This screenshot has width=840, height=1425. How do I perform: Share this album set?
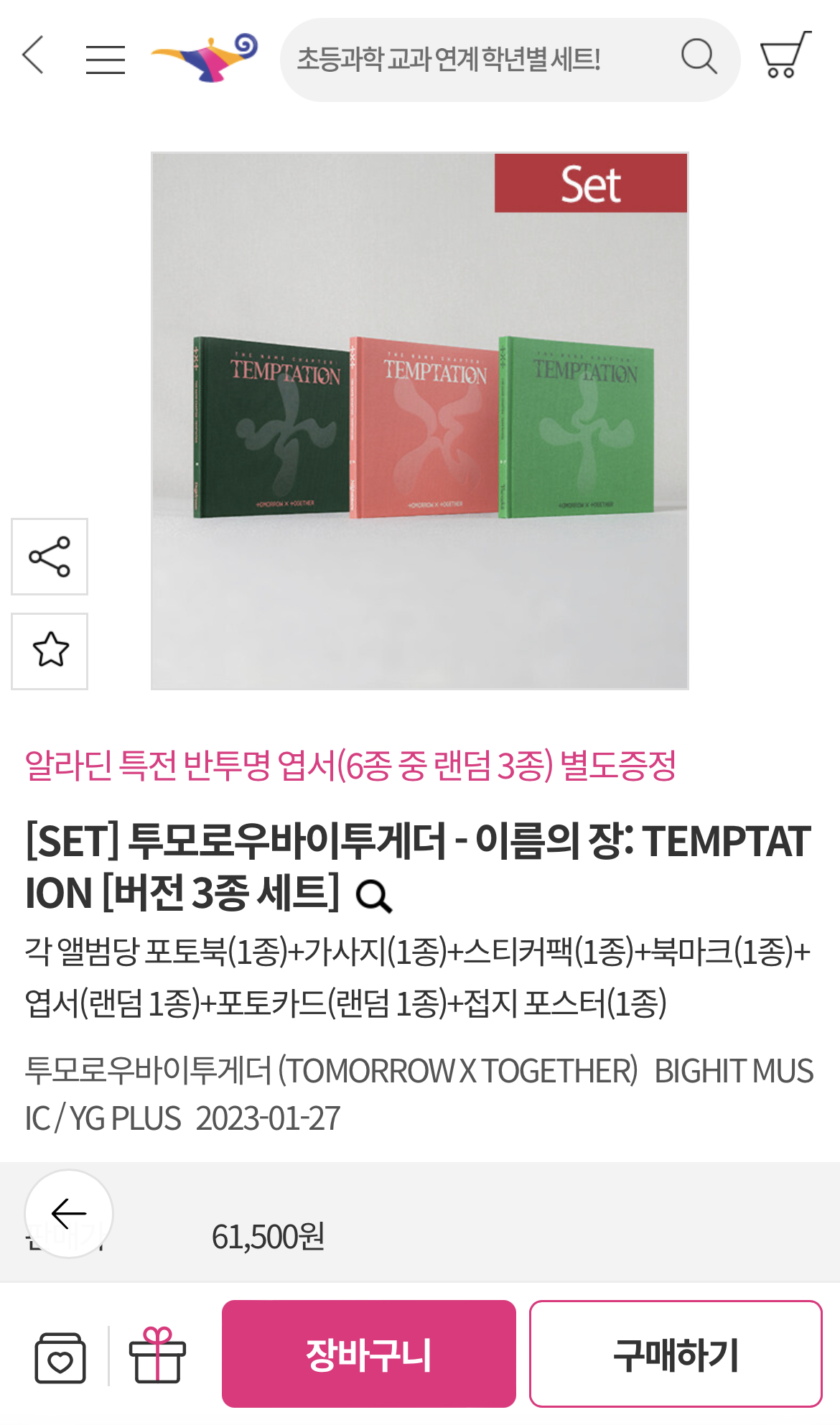click(50, 557)
